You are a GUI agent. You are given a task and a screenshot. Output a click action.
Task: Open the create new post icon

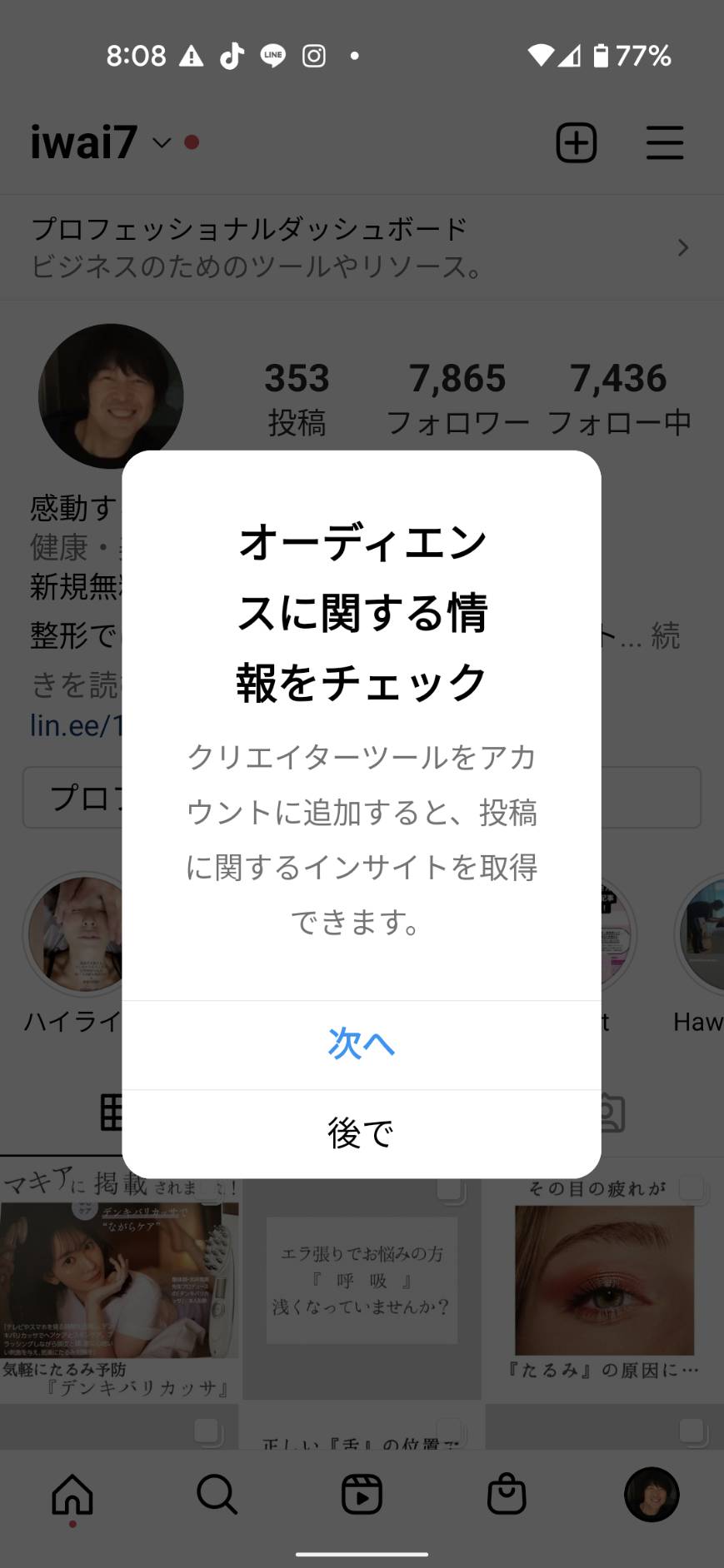[x=576, y=142]
